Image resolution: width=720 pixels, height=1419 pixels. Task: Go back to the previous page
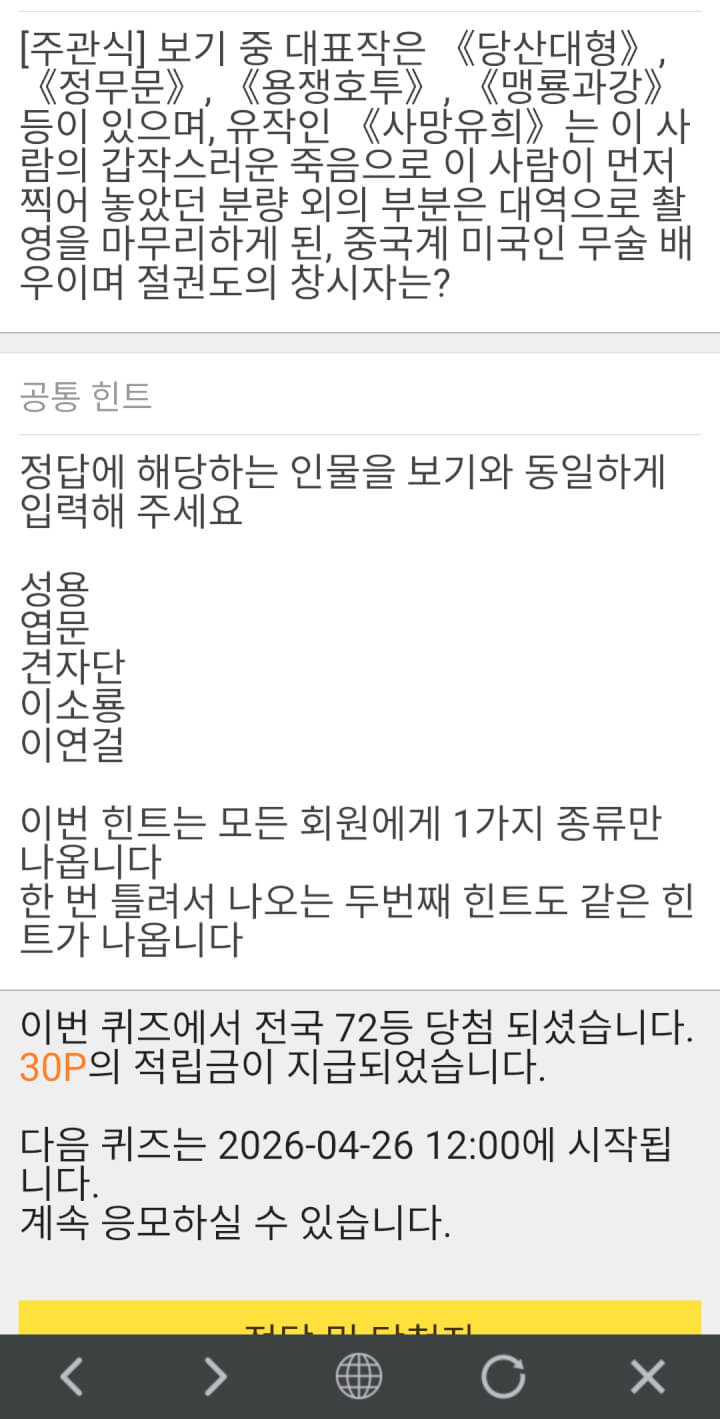(71, 1377)
